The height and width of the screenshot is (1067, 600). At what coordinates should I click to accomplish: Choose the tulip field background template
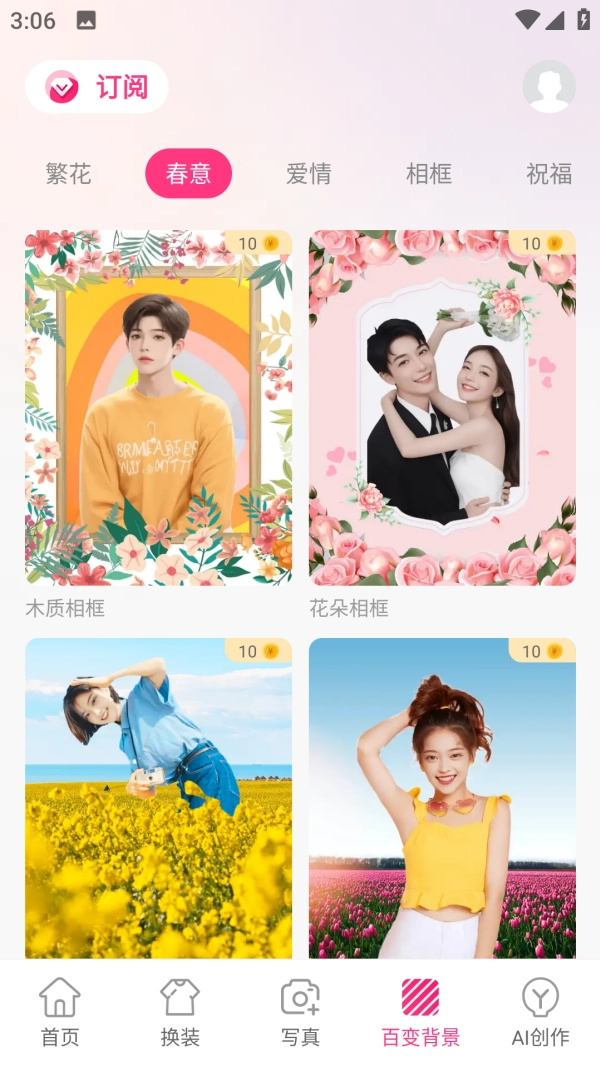click(442, 798)
